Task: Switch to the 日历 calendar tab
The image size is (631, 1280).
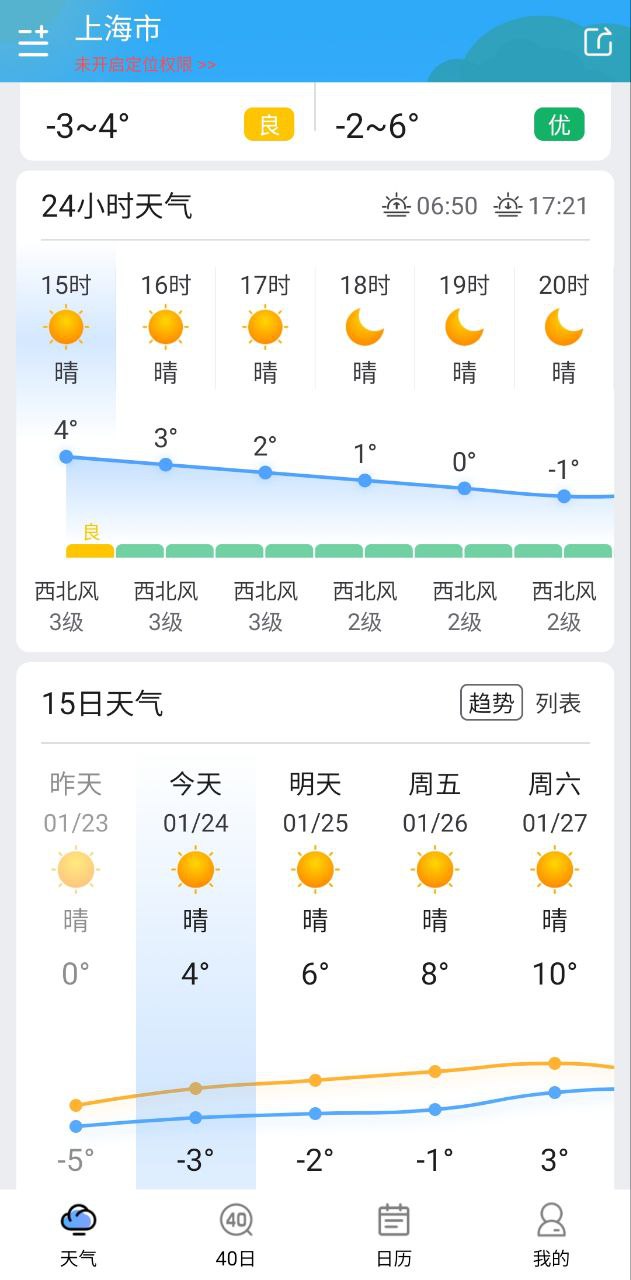Action: 394,1235
